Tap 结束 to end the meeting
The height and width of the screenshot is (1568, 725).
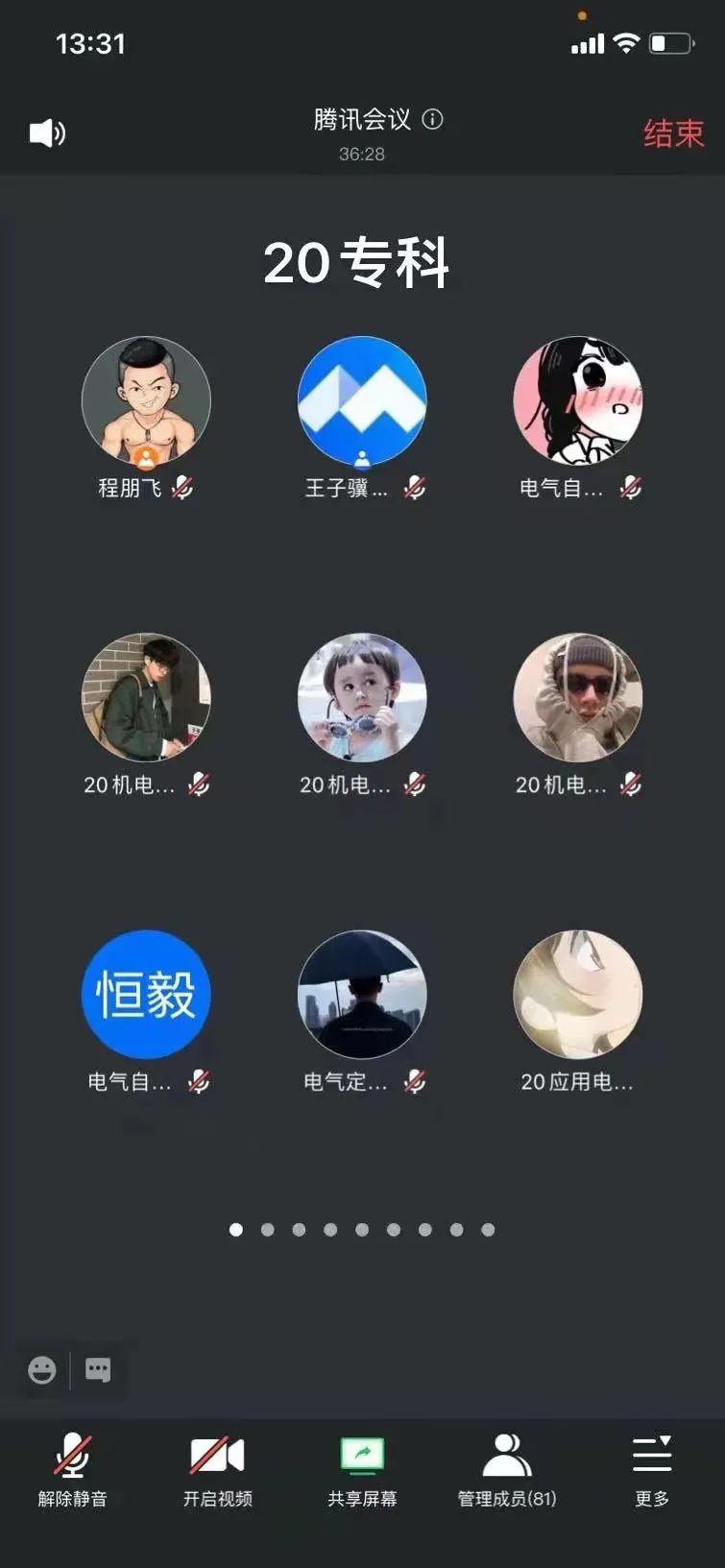click(673, 133)
